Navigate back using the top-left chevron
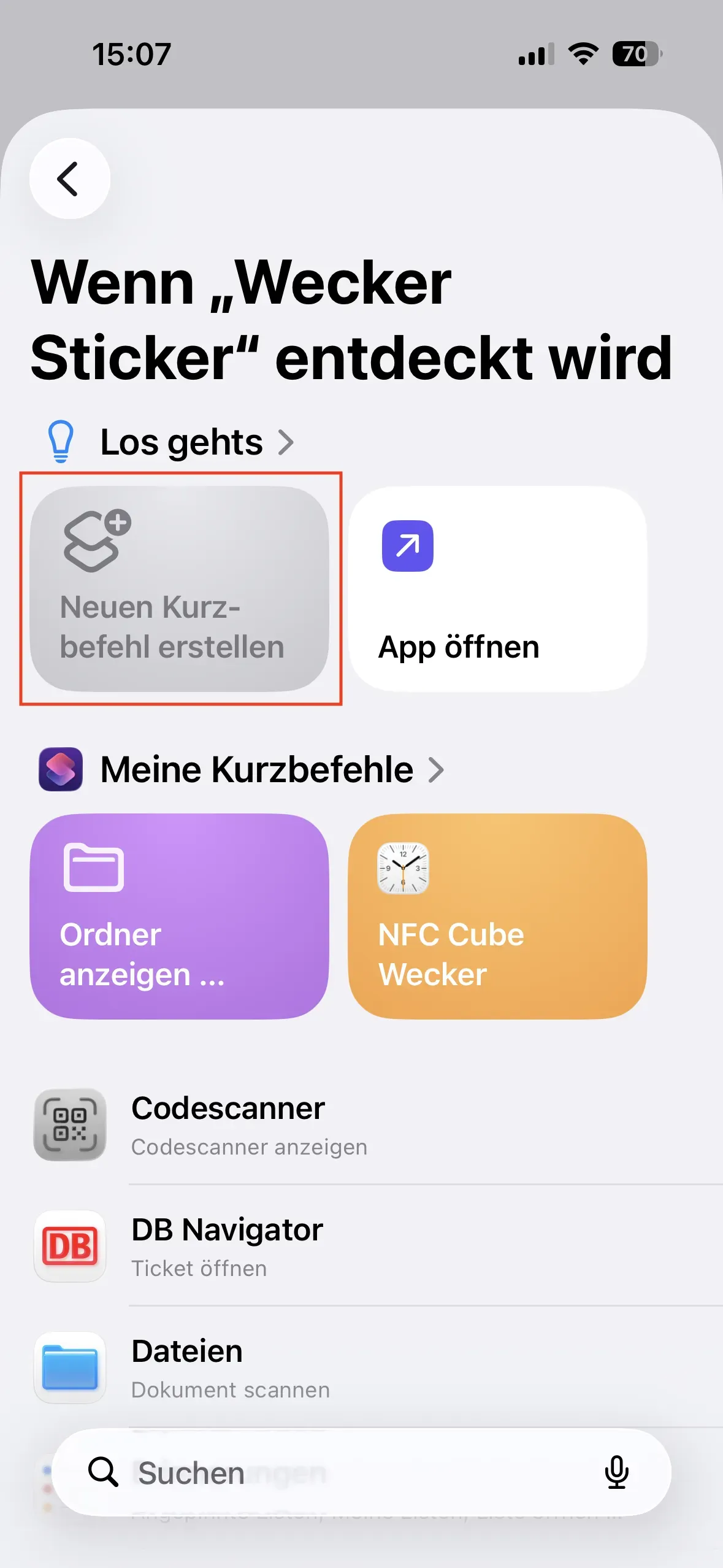 coord(69,178)
